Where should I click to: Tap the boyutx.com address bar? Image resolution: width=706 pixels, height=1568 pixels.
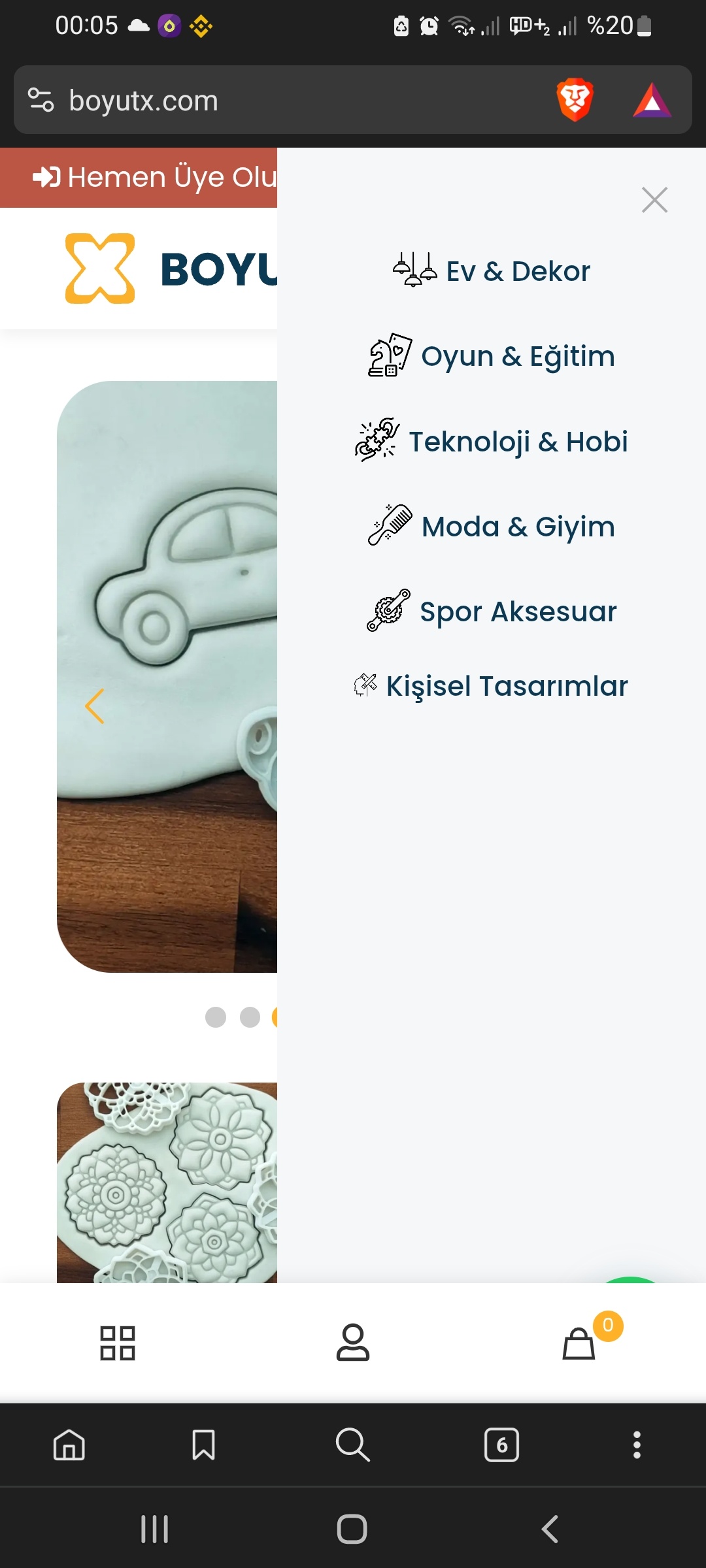288,100
